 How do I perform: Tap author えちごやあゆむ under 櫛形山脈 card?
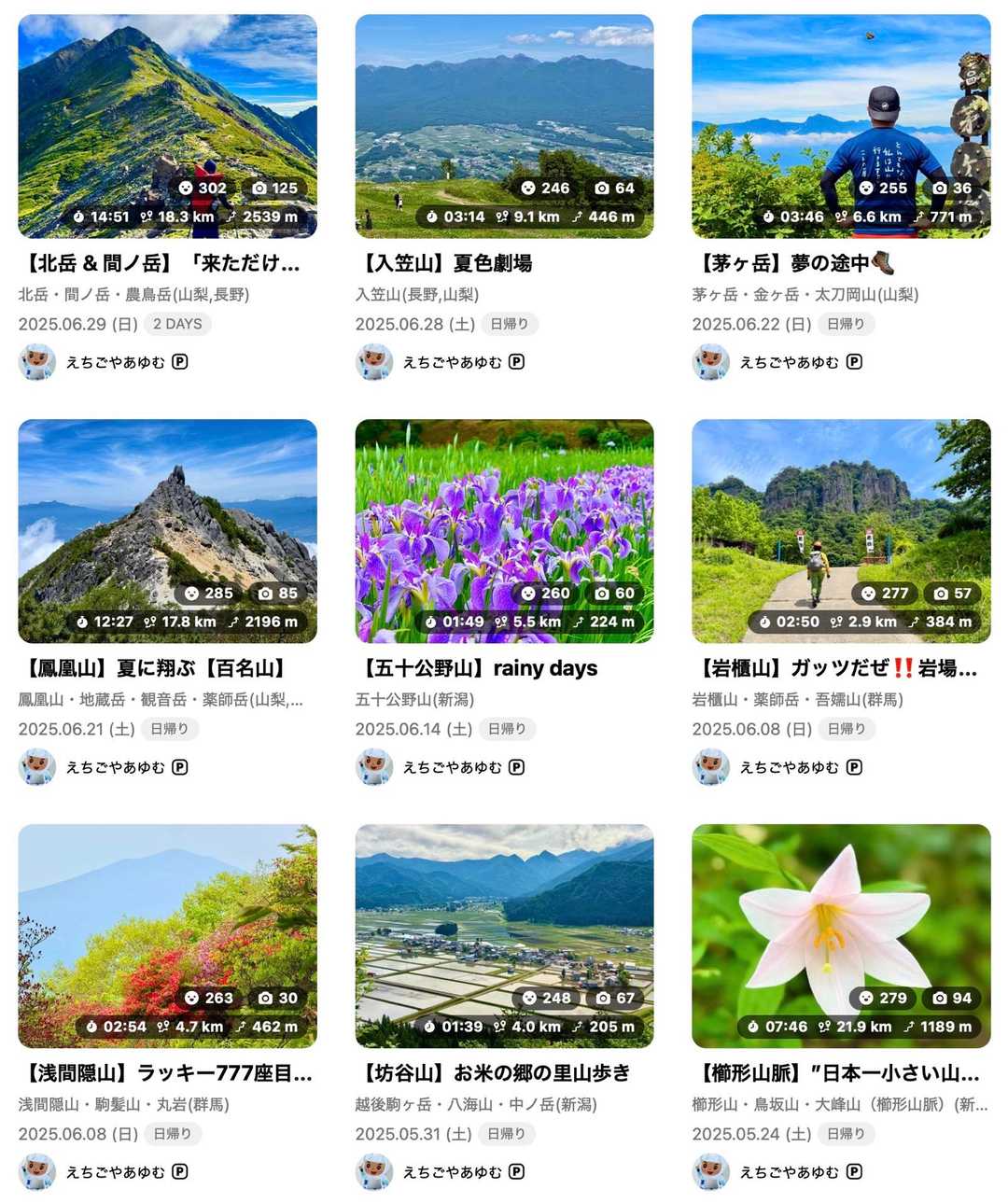tap(789, 1172)
